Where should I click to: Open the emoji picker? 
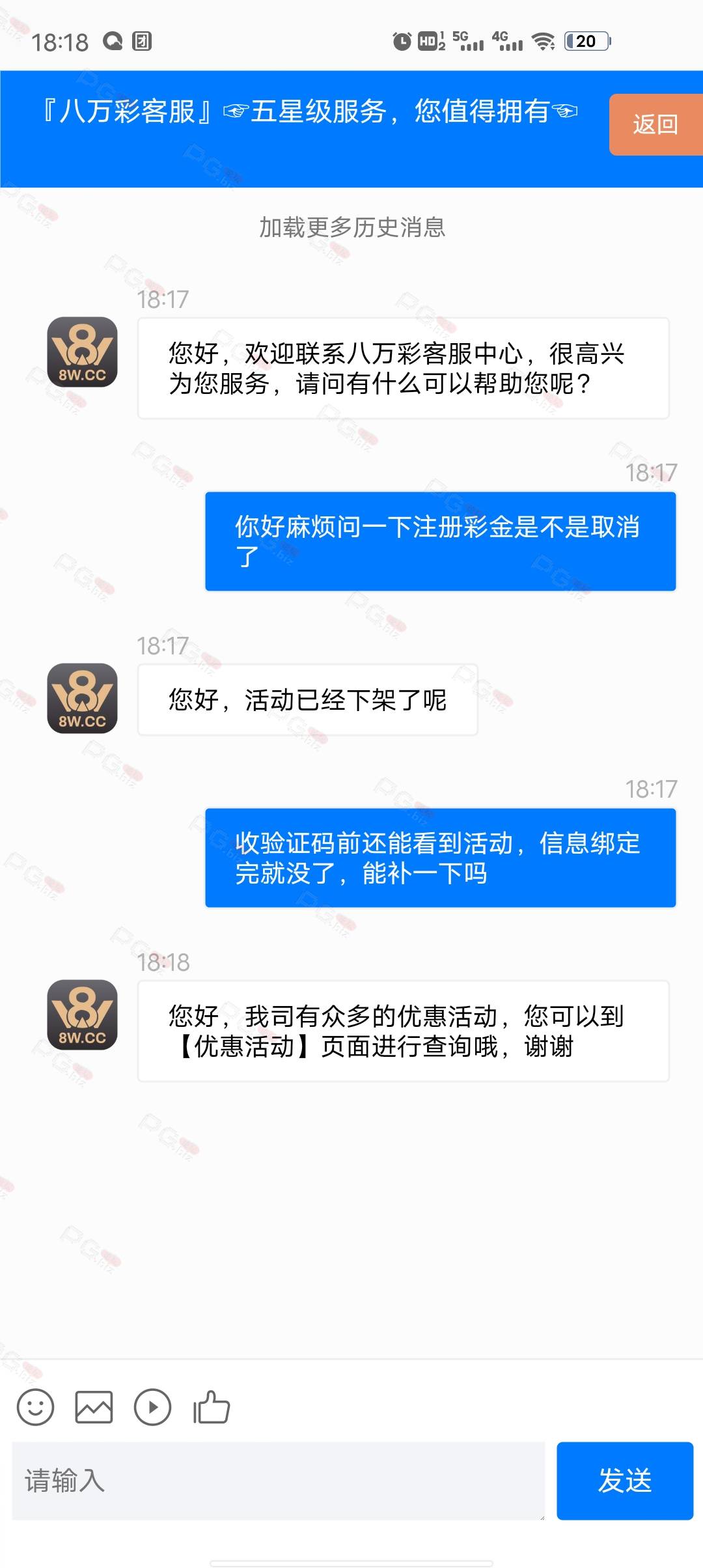pos(35,1407)
